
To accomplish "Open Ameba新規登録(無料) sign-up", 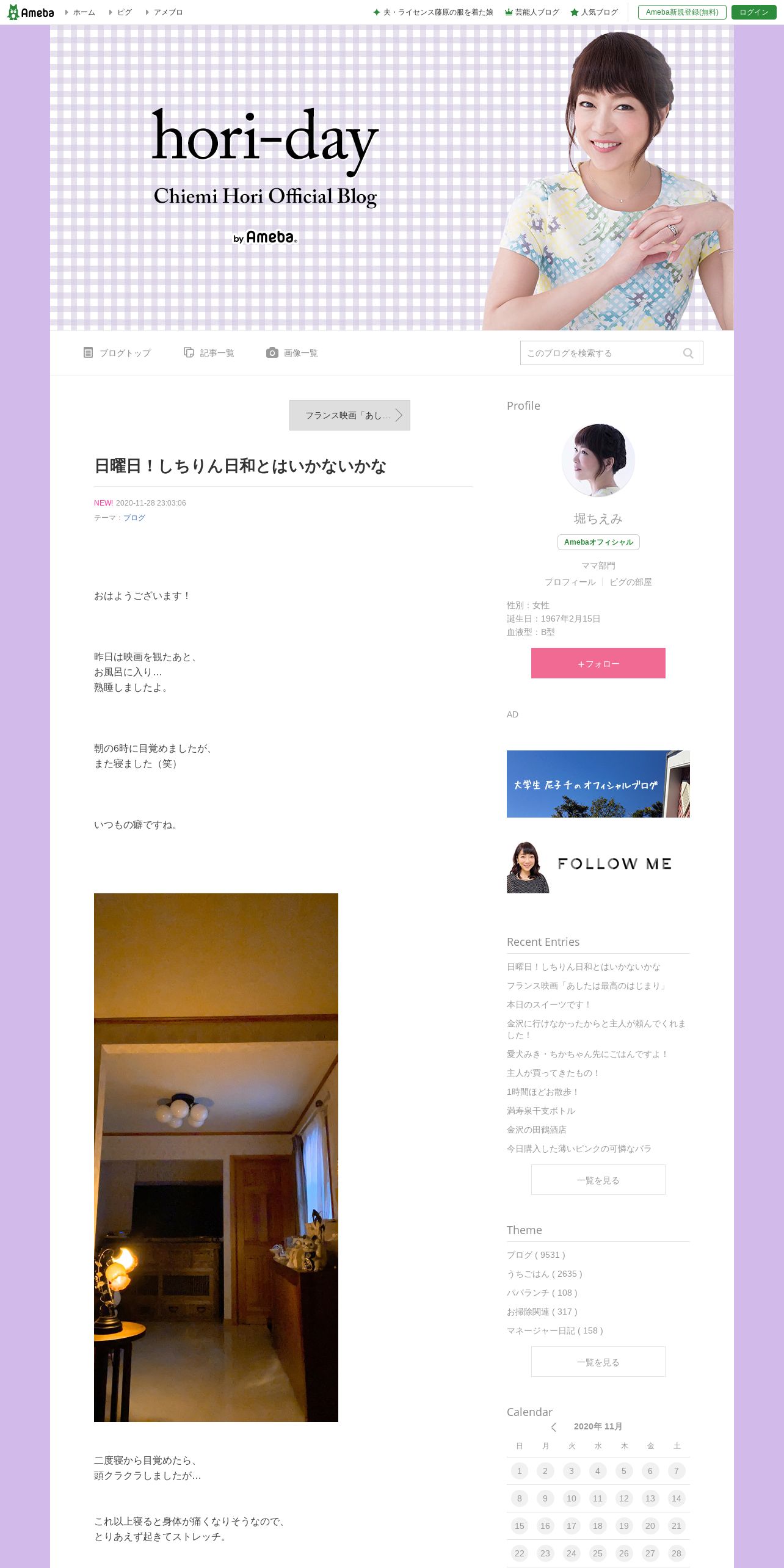I will pyautogui.click(x=682, y=12).
